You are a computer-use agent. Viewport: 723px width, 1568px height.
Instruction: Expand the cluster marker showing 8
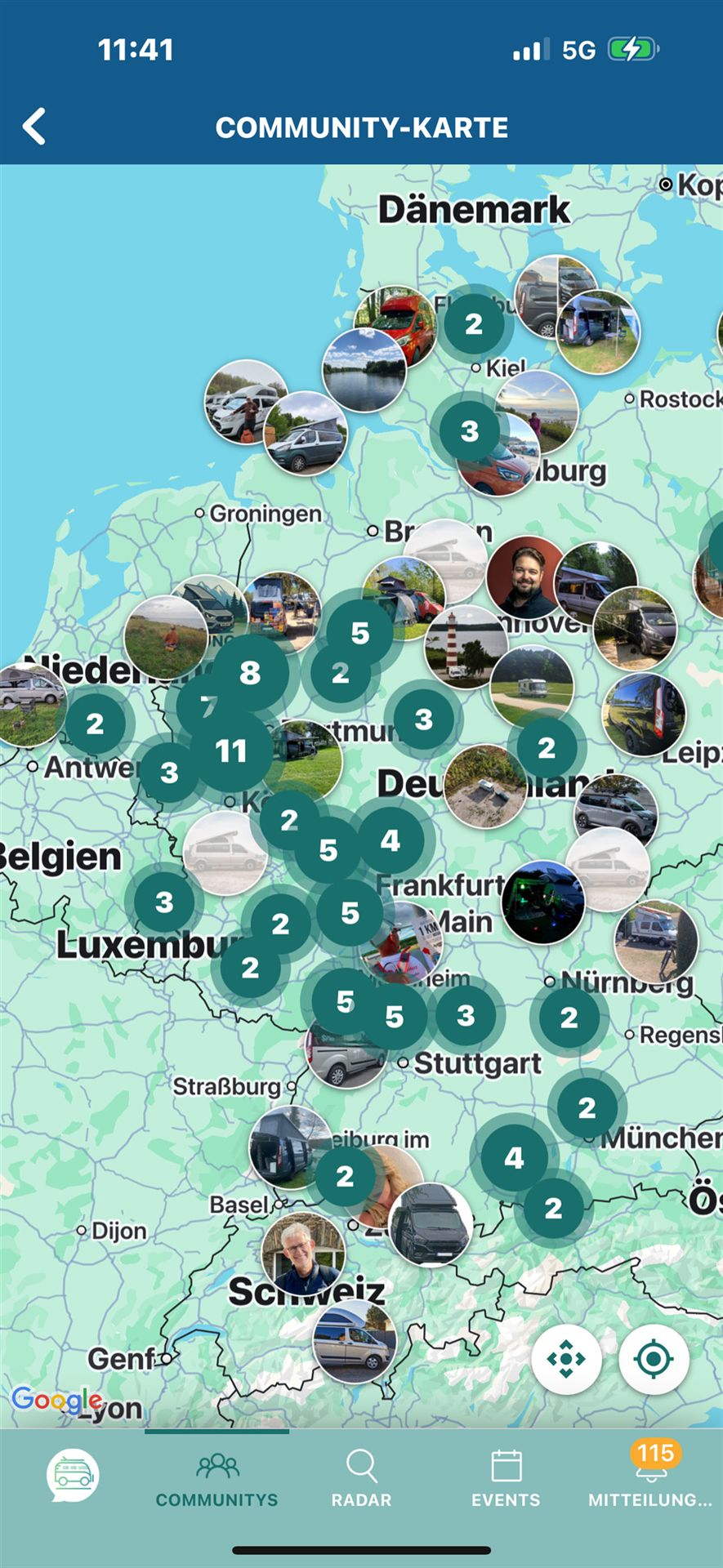point(250,673)
